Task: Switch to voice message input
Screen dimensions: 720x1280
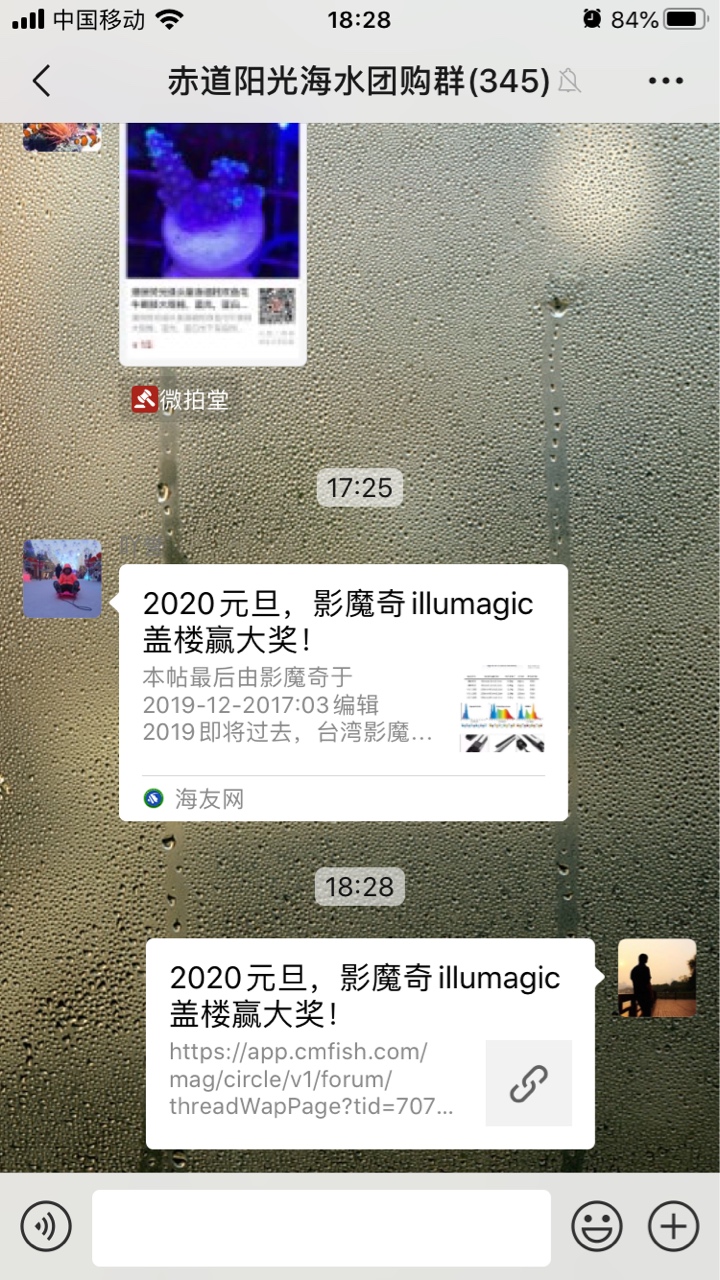Action: coord(46,1226)
